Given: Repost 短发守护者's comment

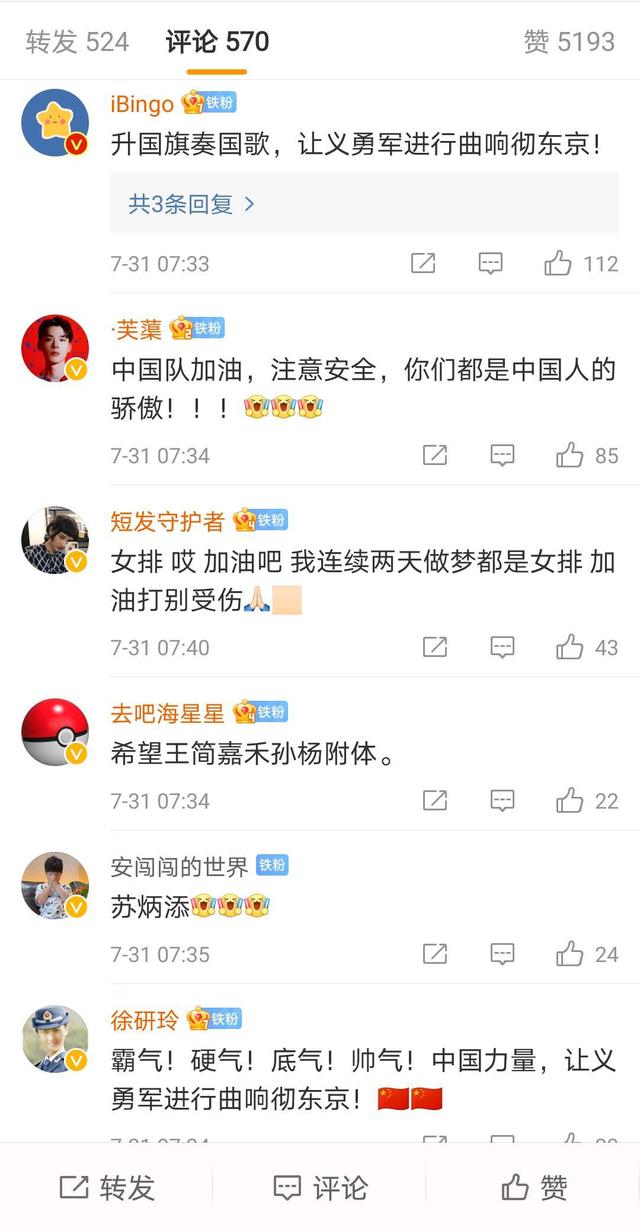Looking at the screenshot, I should [x=435, y=648].
